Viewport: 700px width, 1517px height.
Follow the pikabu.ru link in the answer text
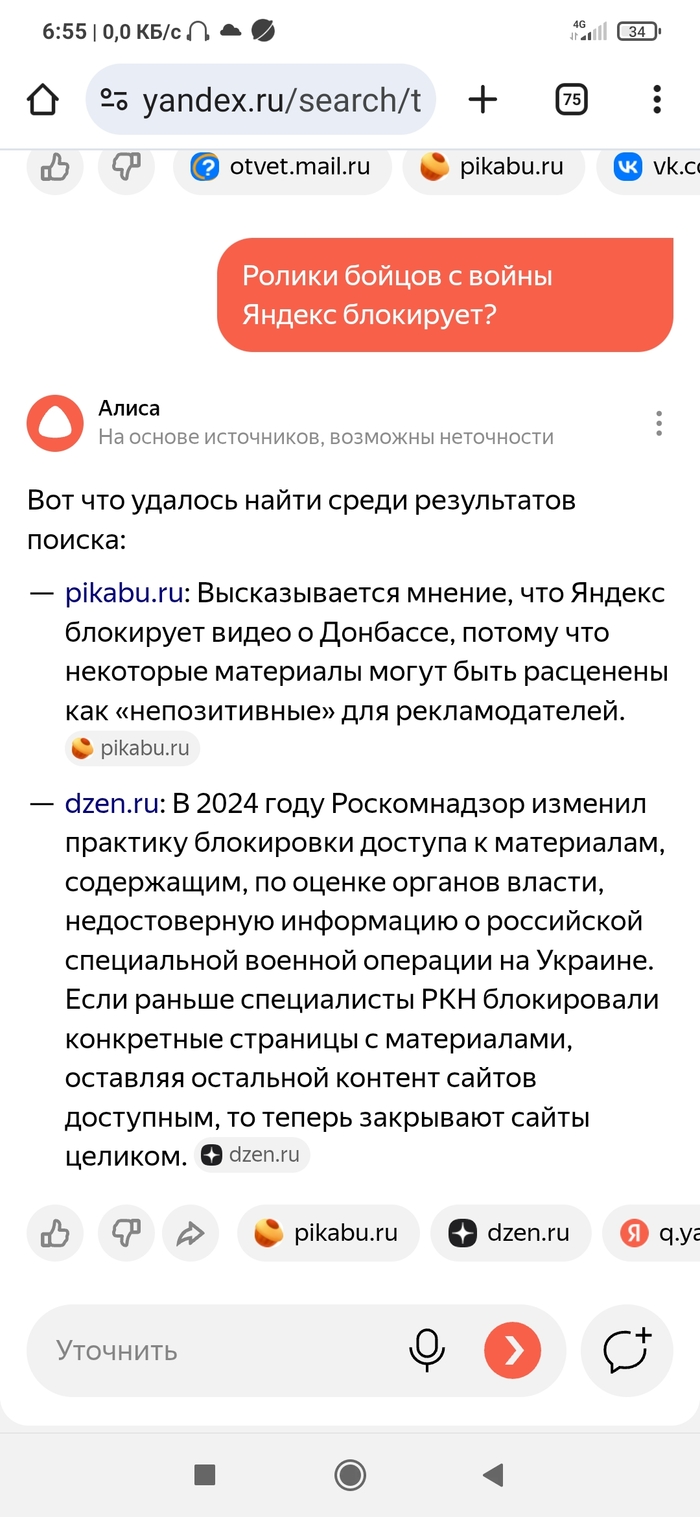point(124,593)
